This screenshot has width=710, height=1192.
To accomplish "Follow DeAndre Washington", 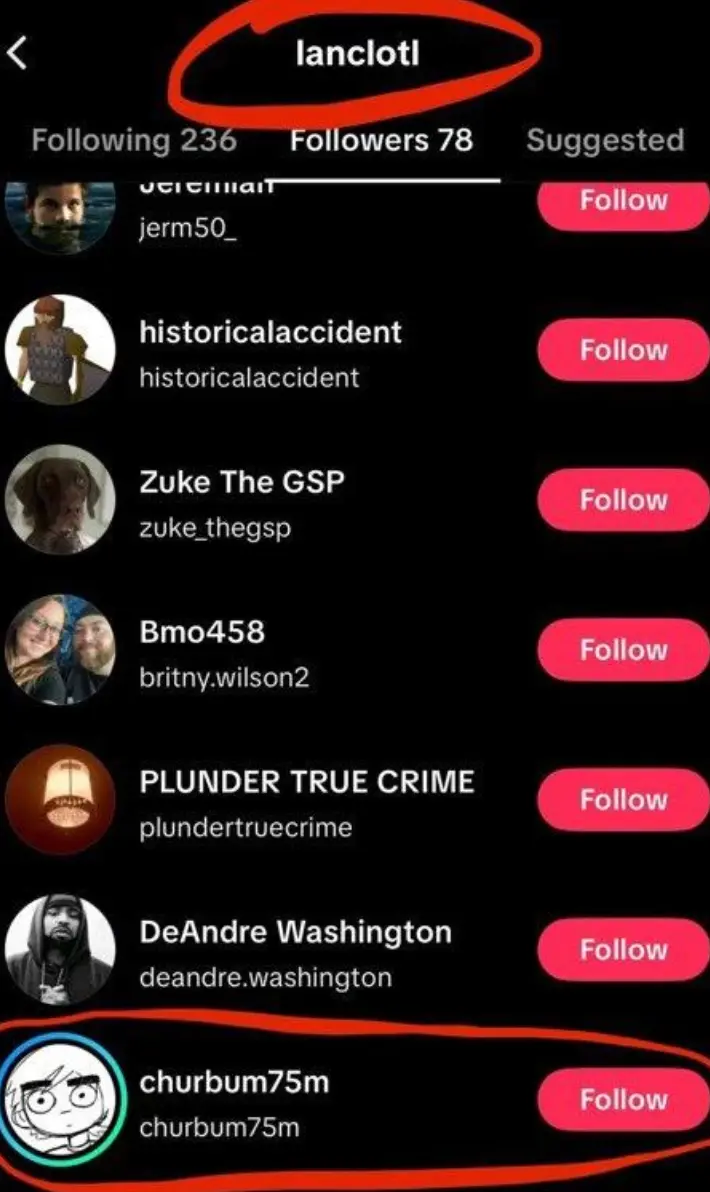I will [x=623, y=949].
